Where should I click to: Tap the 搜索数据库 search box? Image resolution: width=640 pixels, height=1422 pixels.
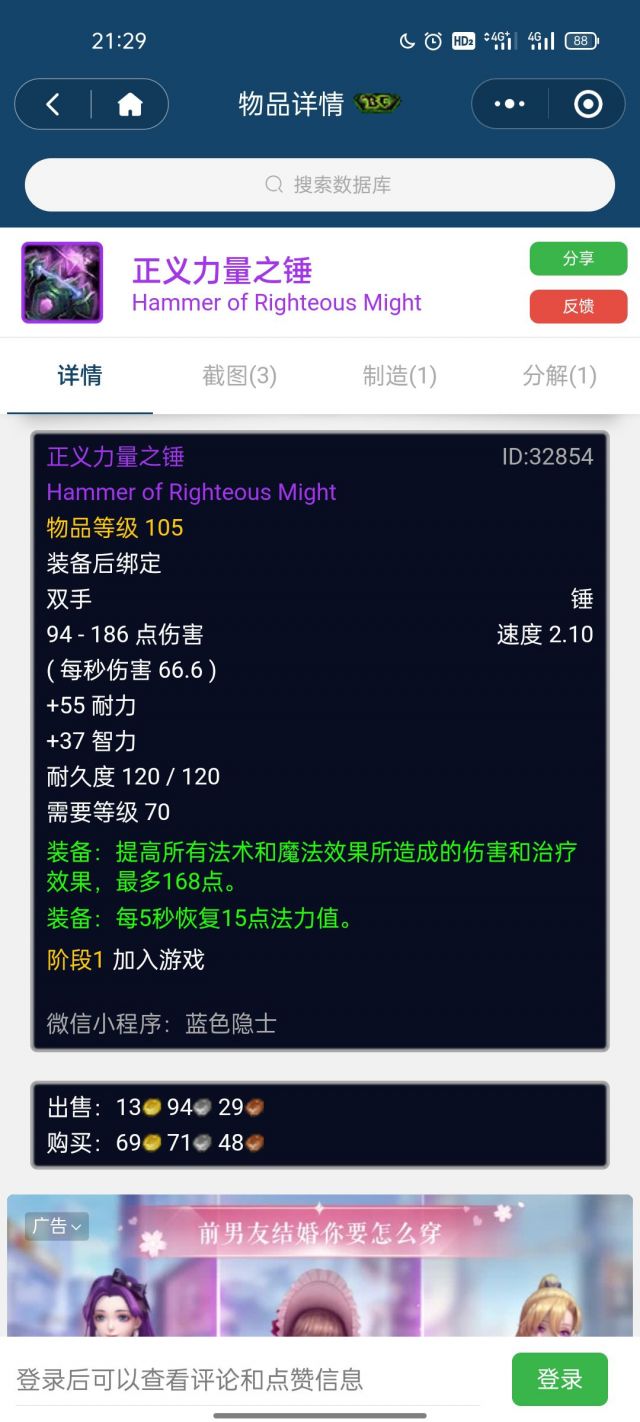(320, 185)
